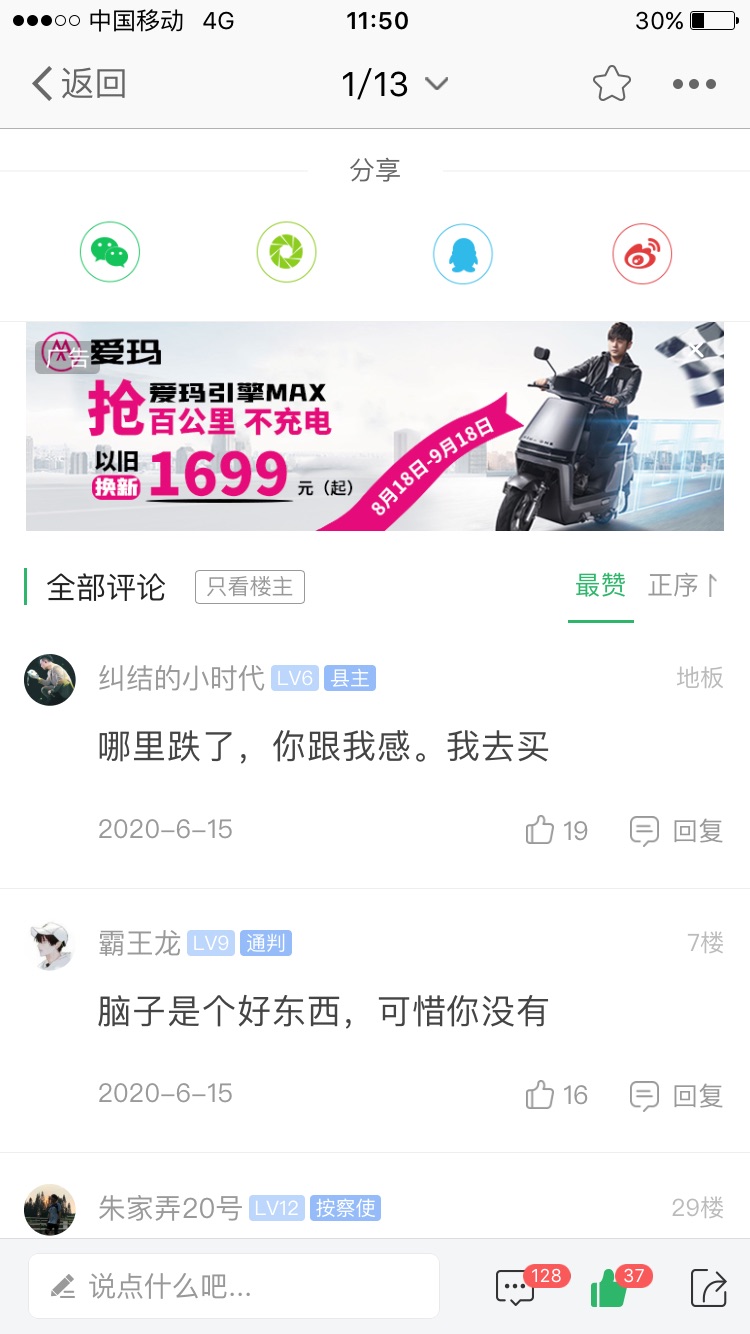
Task: Share to QQ
Action: [x=463, y=252]
